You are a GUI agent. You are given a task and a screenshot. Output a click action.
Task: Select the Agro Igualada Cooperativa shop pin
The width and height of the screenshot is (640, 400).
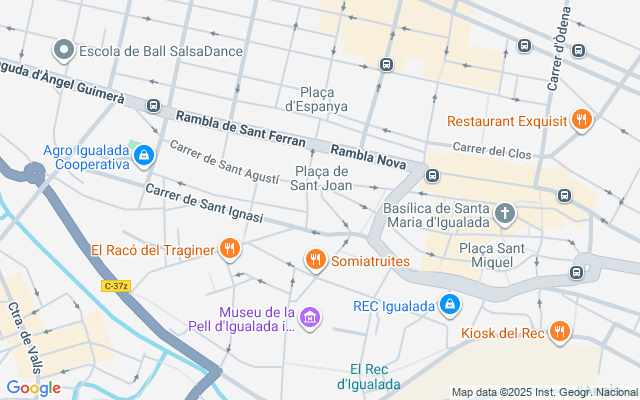coord(144,155)
